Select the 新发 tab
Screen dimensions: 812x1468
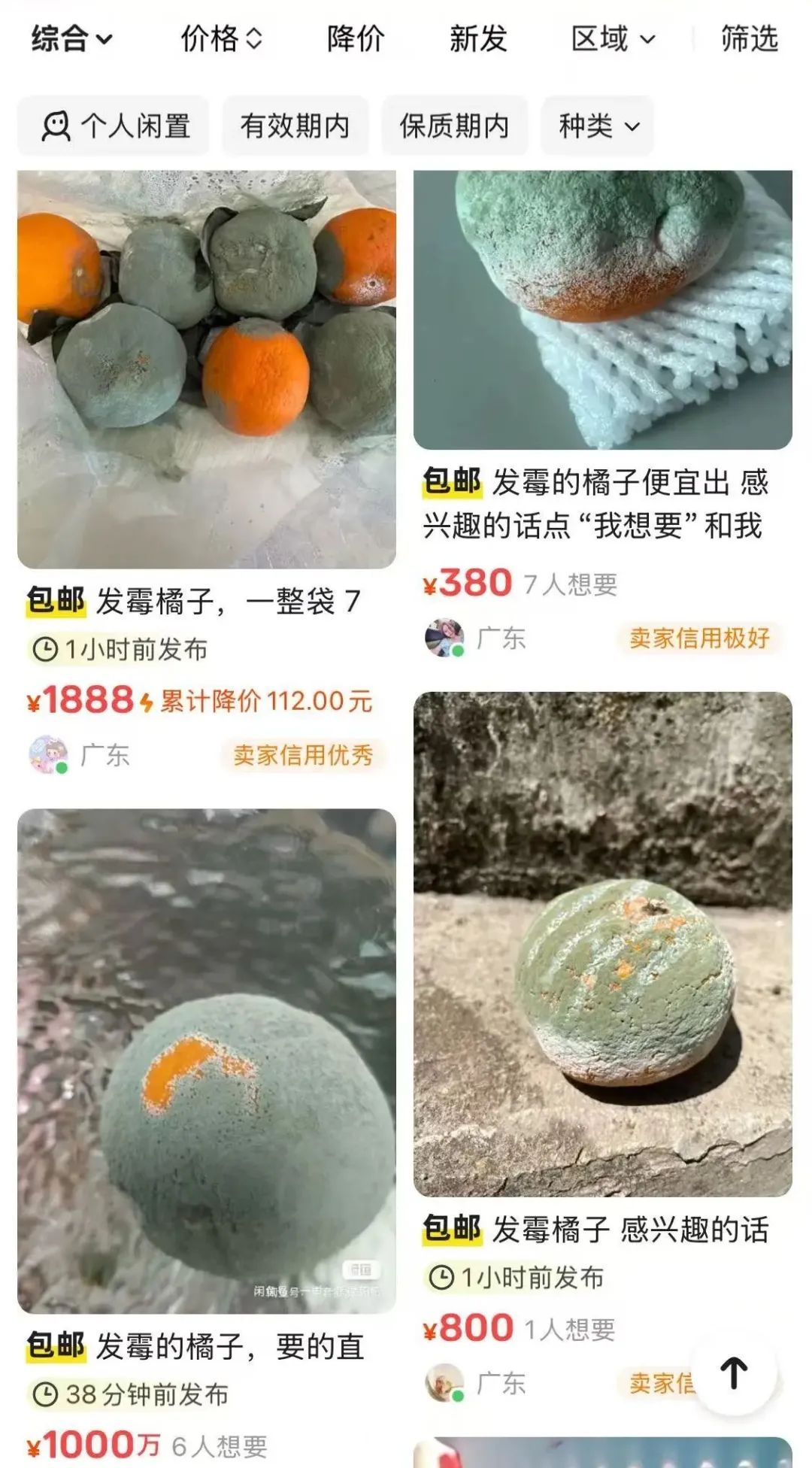(478, 40)
